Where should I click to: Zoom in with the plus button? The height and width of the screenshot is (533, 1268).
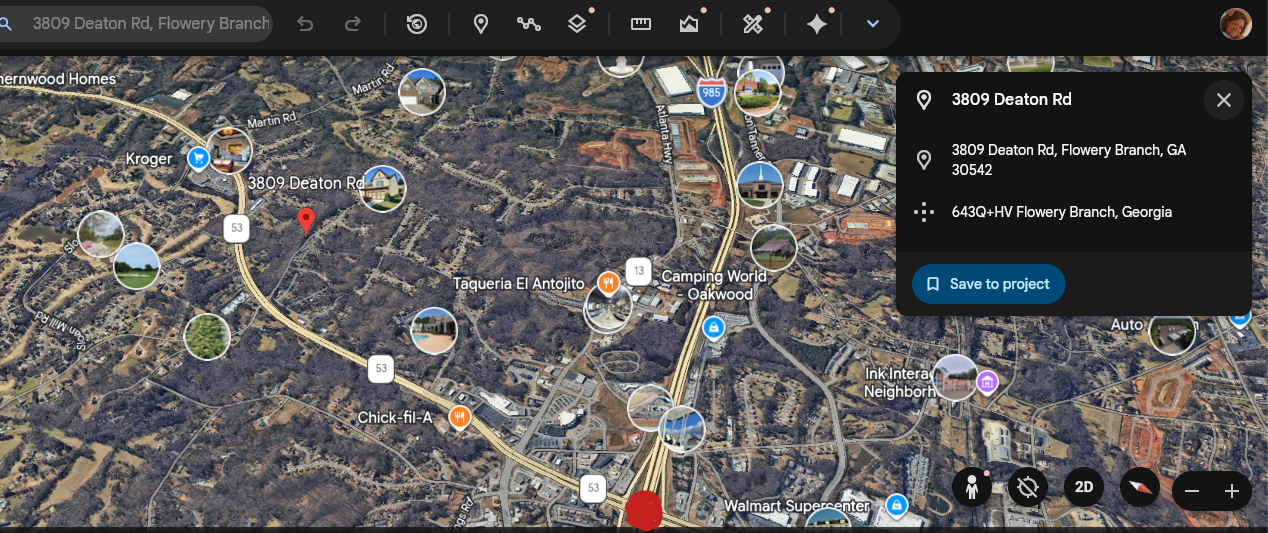[x=1232, y=491]
